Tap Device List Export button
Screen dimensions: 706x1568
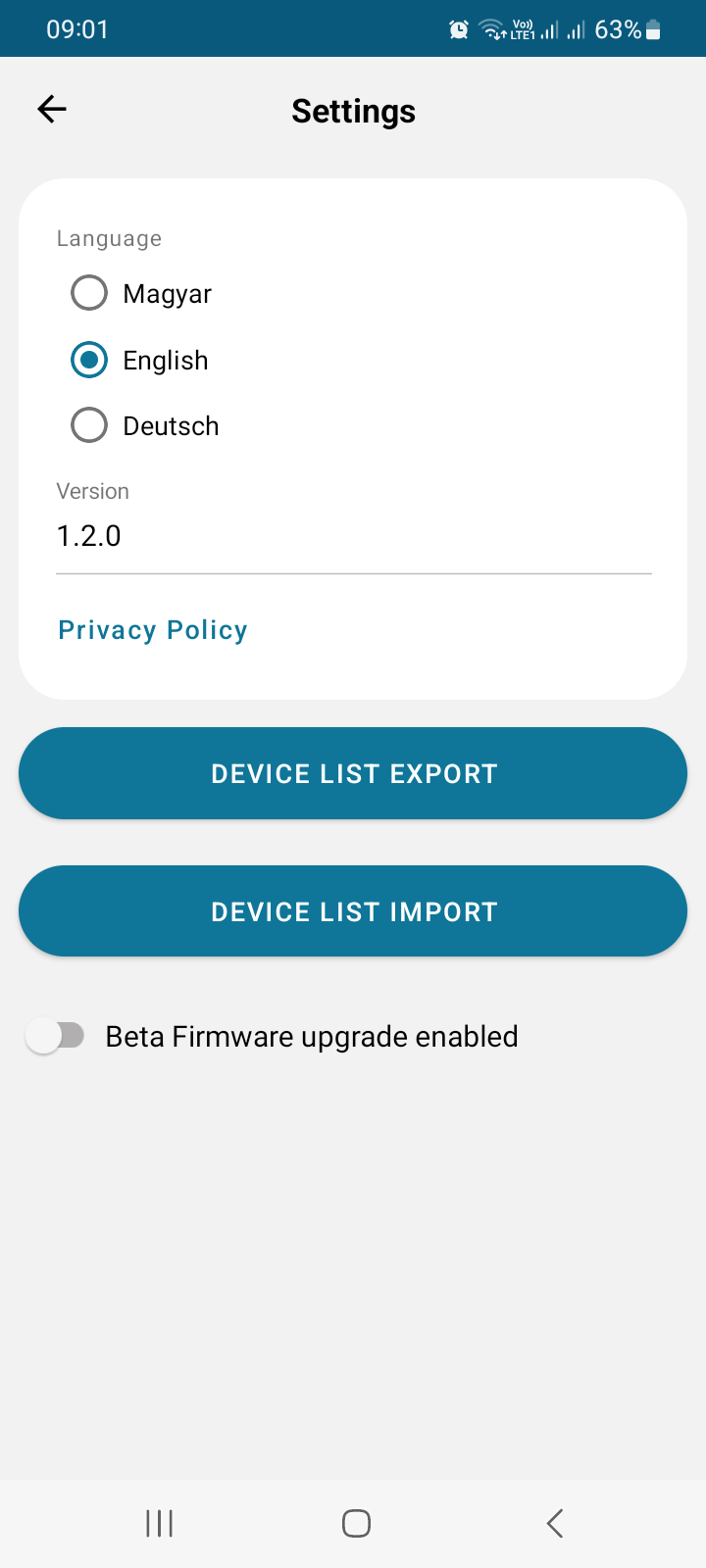tap(353, 773)
